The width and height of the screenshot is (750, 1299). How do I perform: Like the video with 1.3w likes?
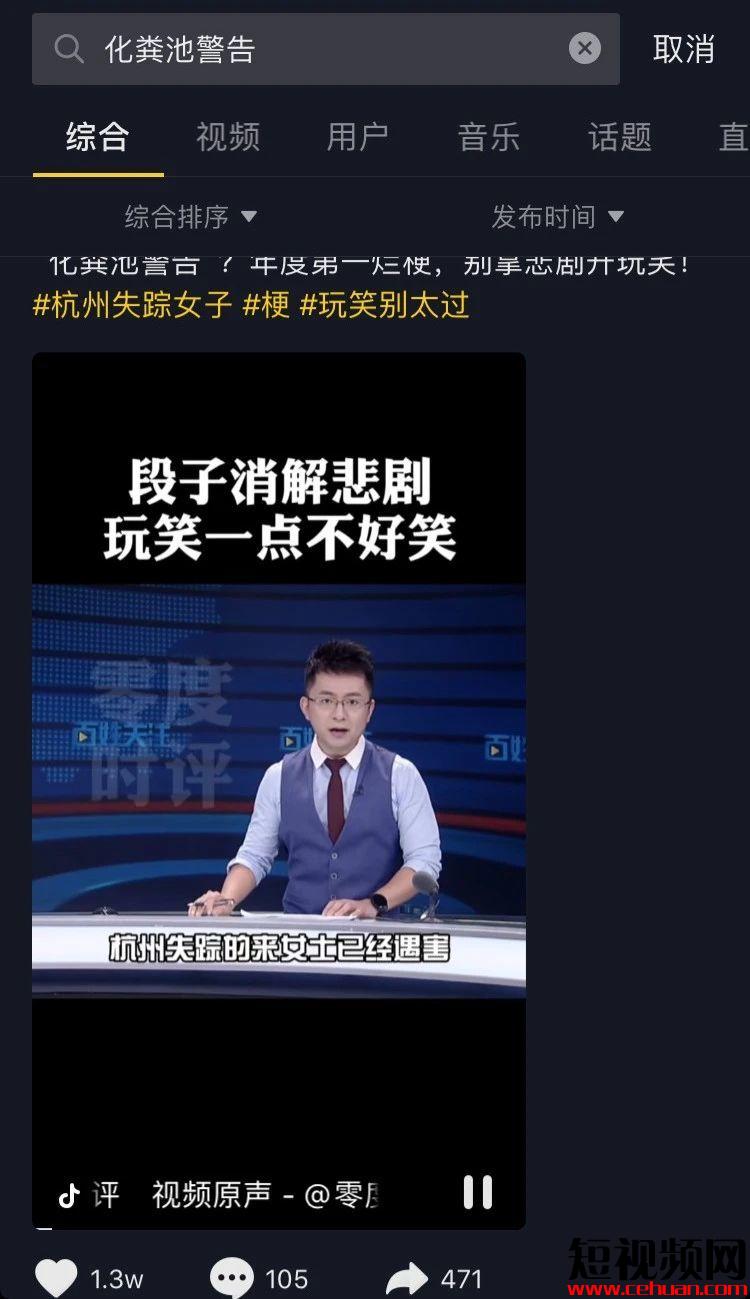click(x=57, y=1277)
